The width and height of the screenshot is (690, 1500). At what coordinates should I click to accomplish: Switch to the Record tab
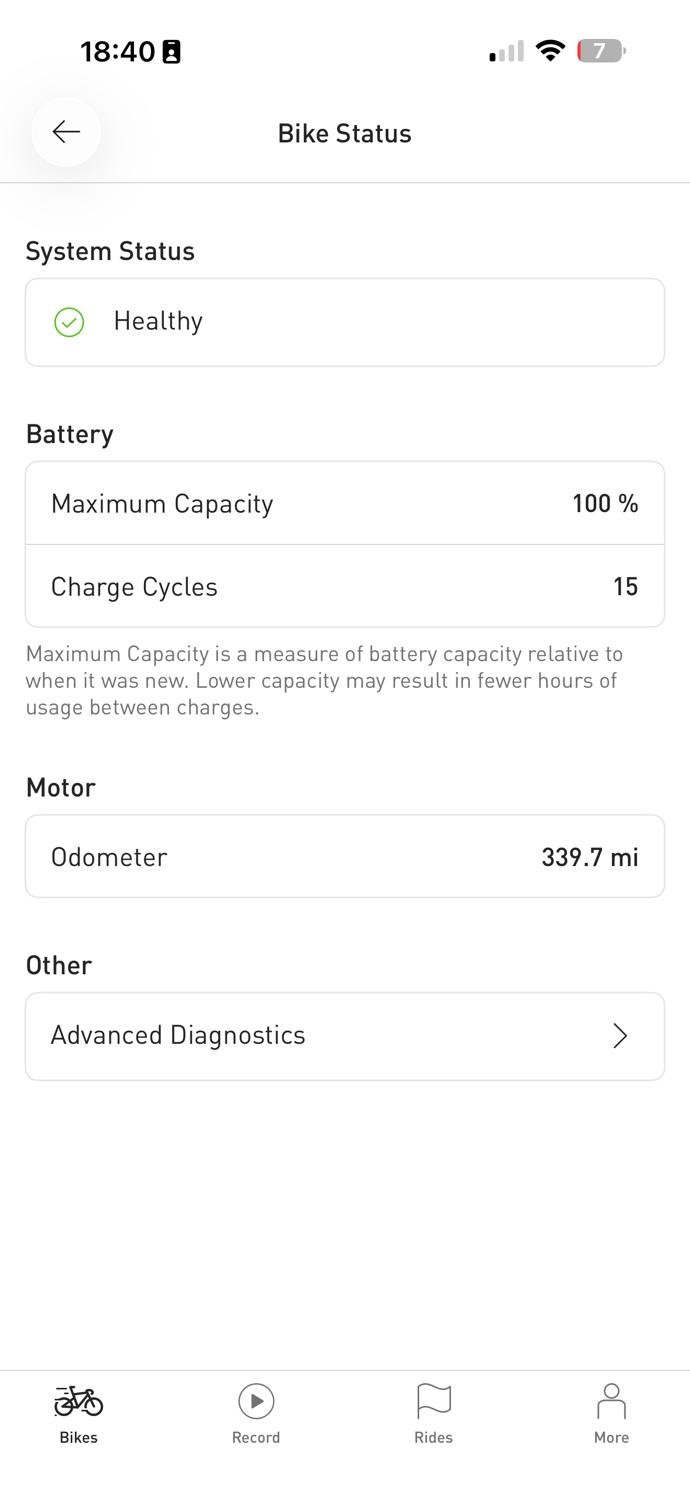point(256,1414)
